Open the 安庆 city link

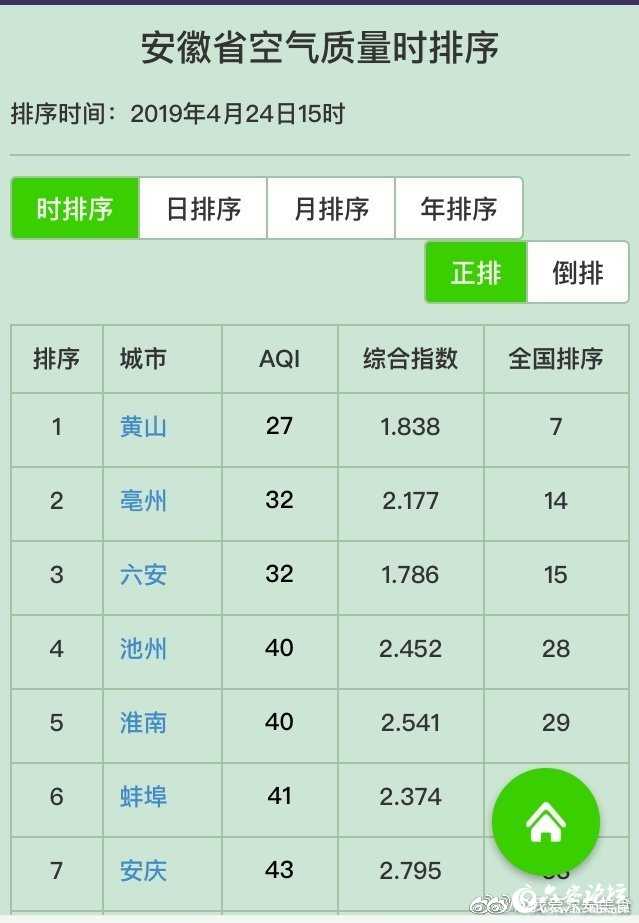(x=143, y=871)
